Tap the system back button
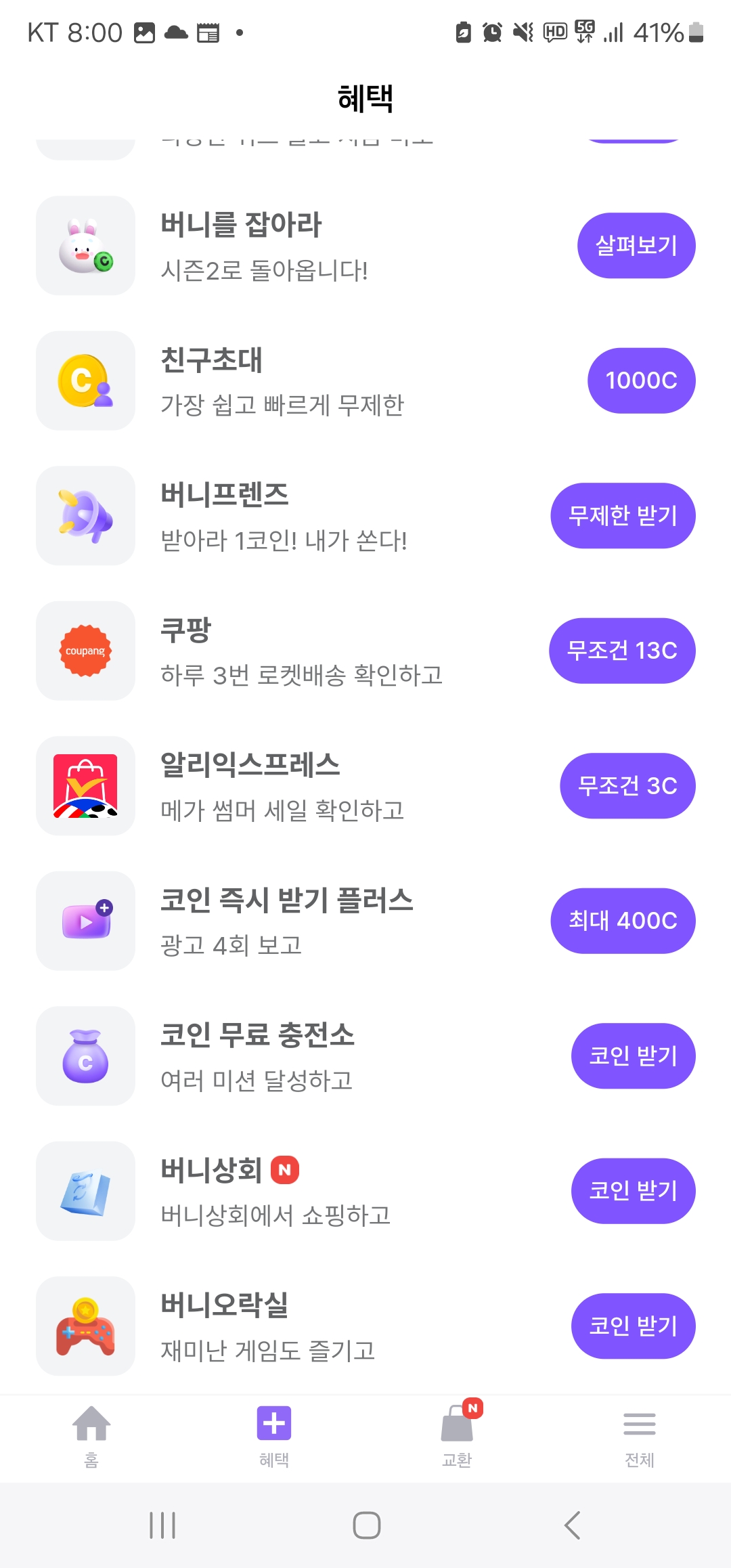 click(x=572, y=1525)
